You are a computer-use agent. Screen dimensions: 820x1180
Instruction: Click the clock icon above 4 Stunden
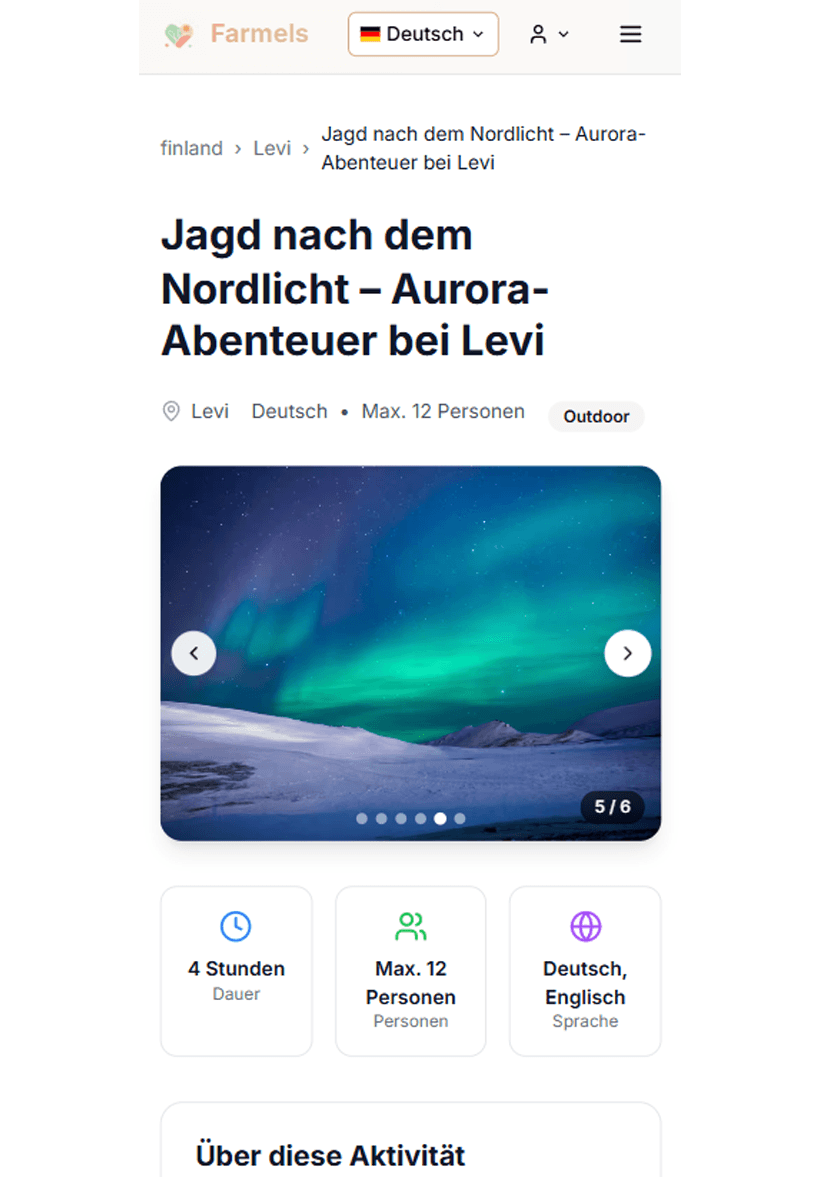[x=236, y=926]
